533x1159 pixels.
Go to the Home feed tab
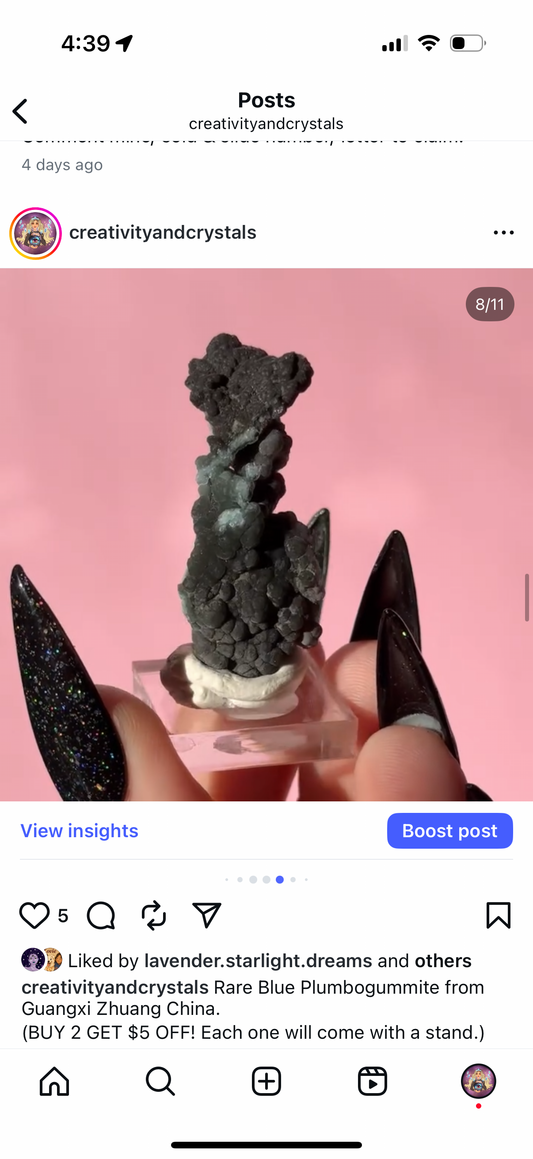coord(54,1082)
